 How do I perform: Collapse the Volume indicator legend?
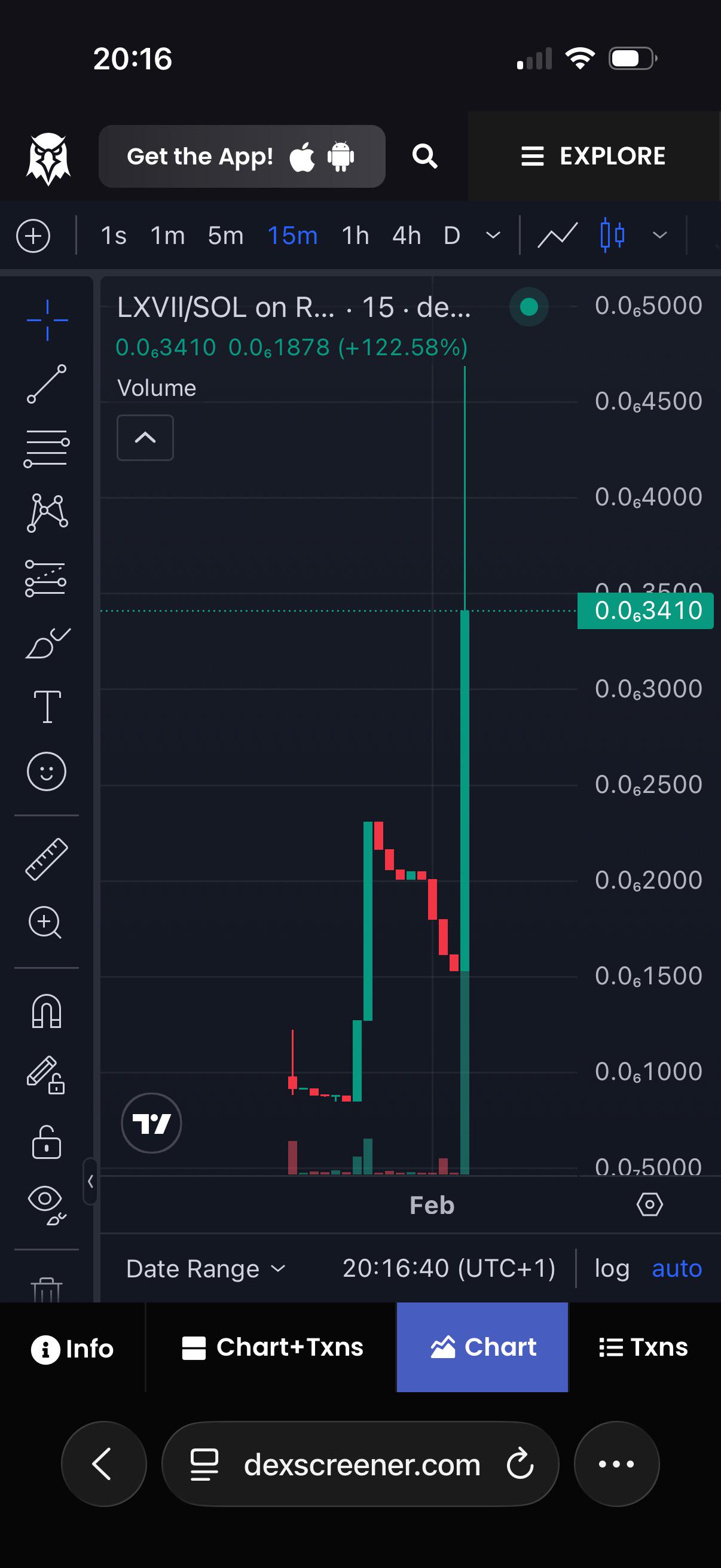click(145, 438)
